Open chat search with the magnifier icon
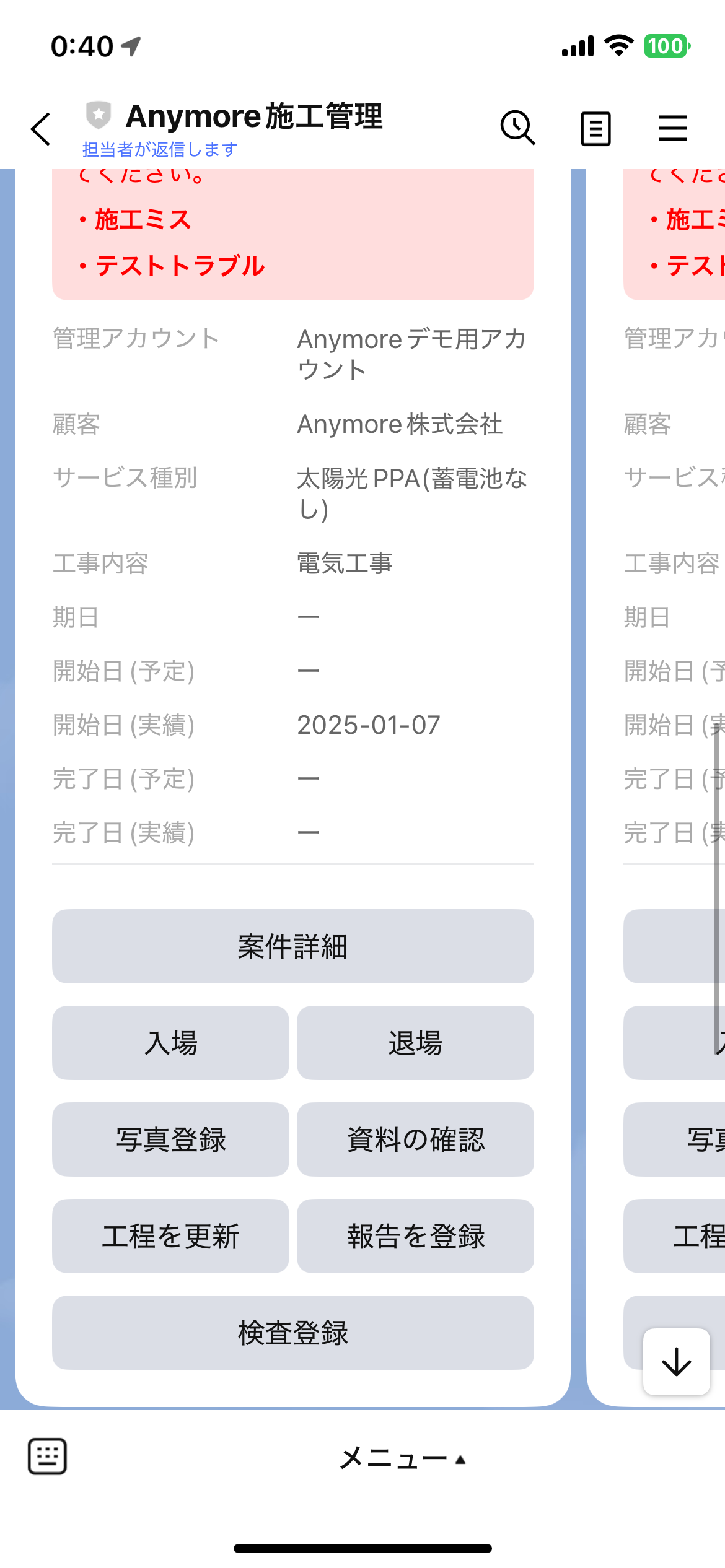 coord(517,128)
